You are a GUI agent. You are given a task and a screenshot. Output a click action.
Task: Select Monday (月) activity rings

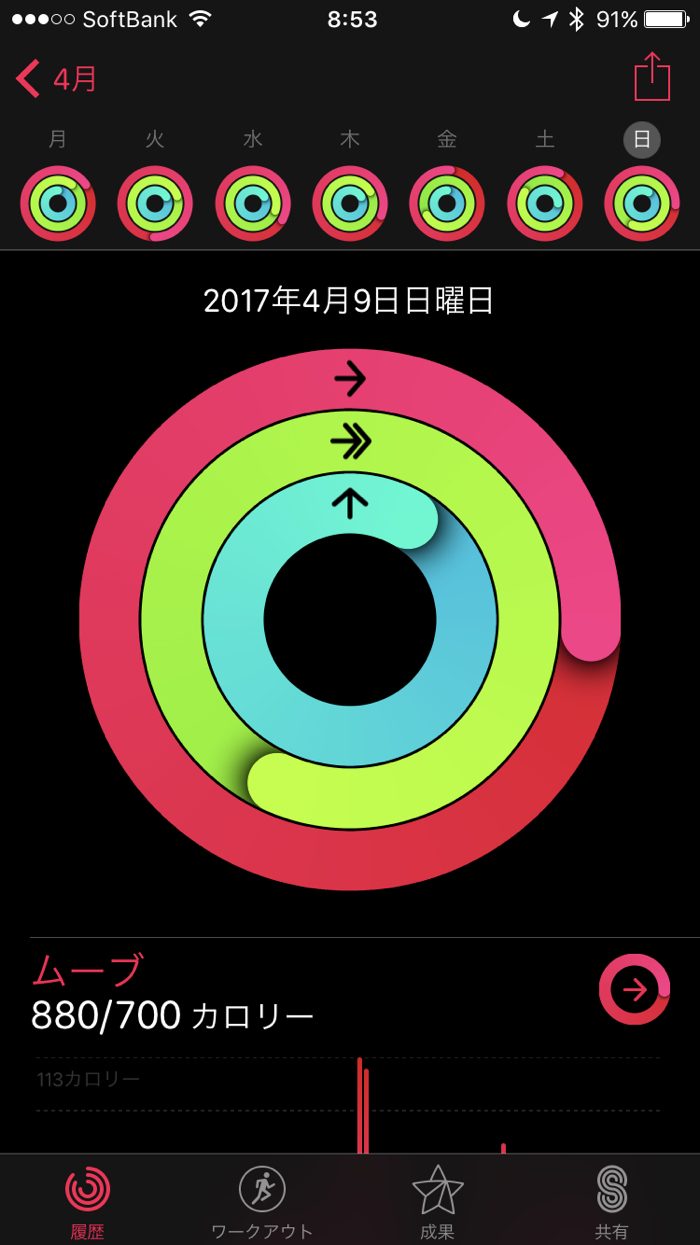coord(58,204)
